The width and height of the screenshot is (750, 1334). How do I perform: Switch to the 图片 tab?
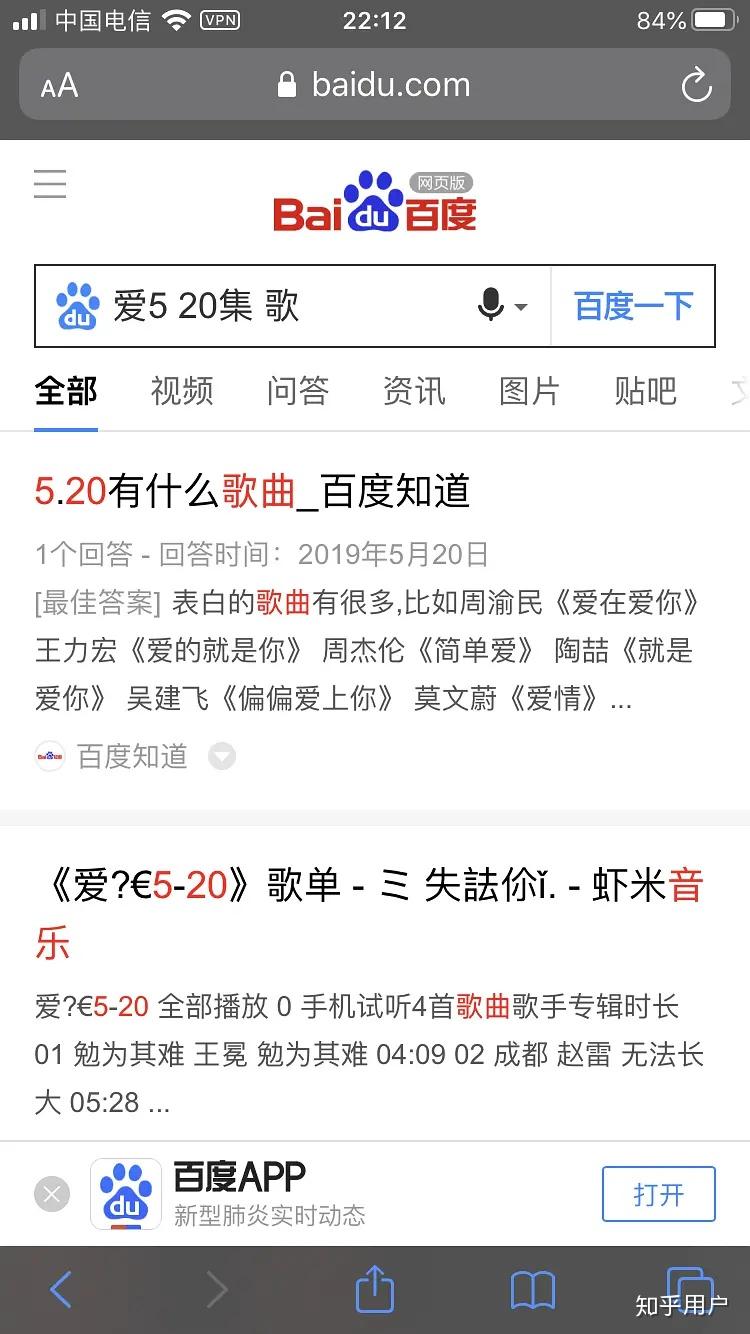pos(530,391)
